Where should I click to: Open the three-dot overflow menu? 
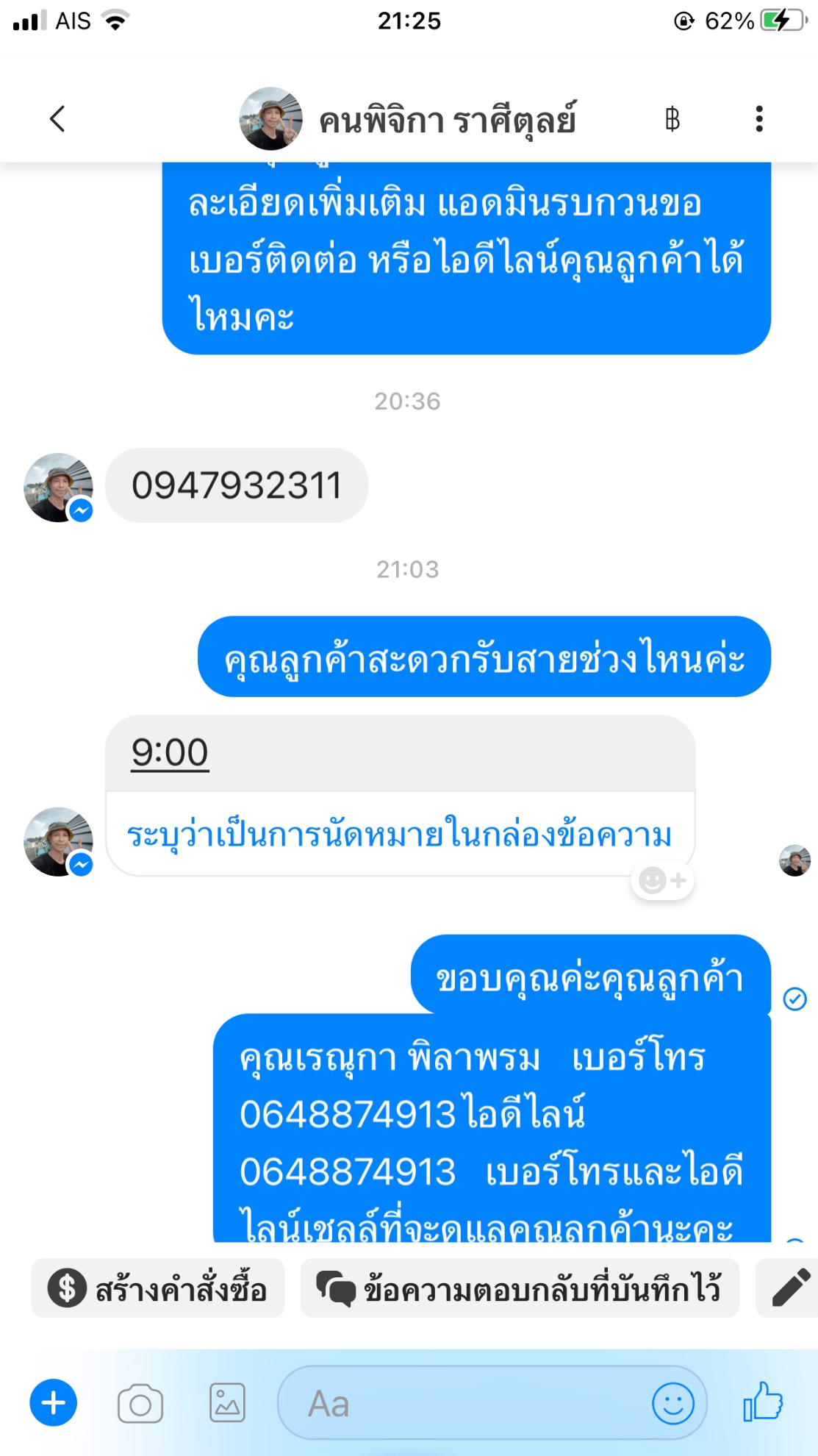(x=759, y=118)
